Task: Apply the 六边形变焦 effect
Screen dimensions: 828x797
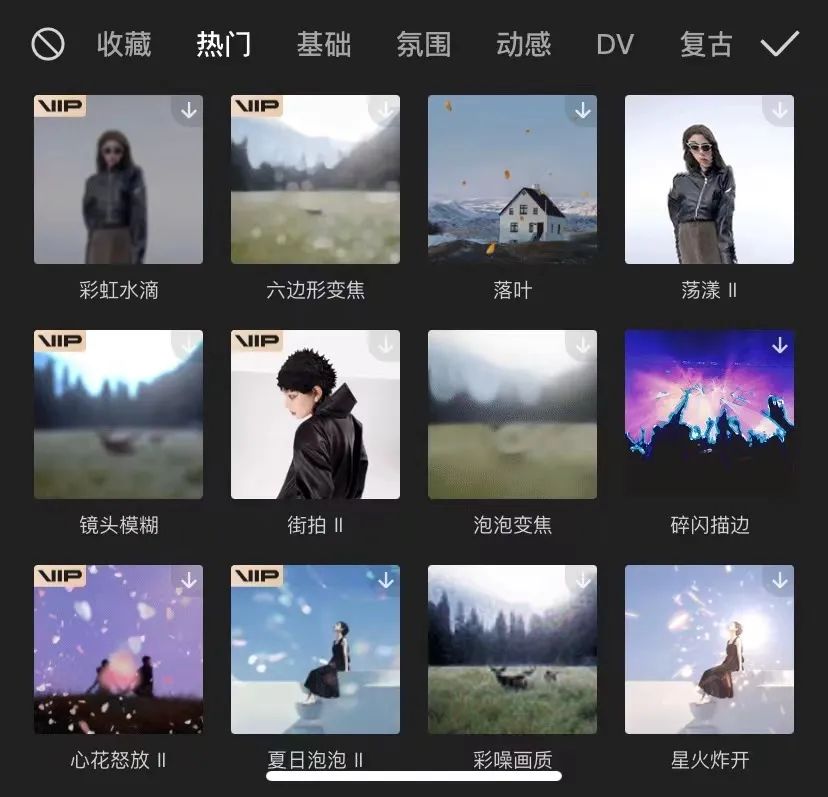Action: coord(315,180)
